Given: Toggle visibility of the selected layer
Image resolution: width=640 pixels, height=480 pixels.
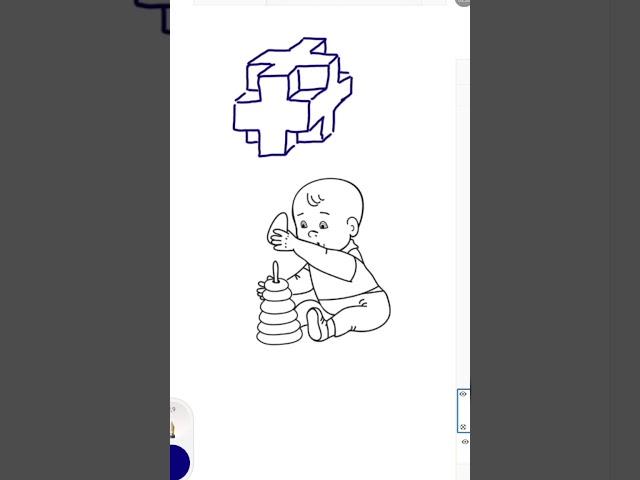Looking at the screenshot, I should pos(463,395).
